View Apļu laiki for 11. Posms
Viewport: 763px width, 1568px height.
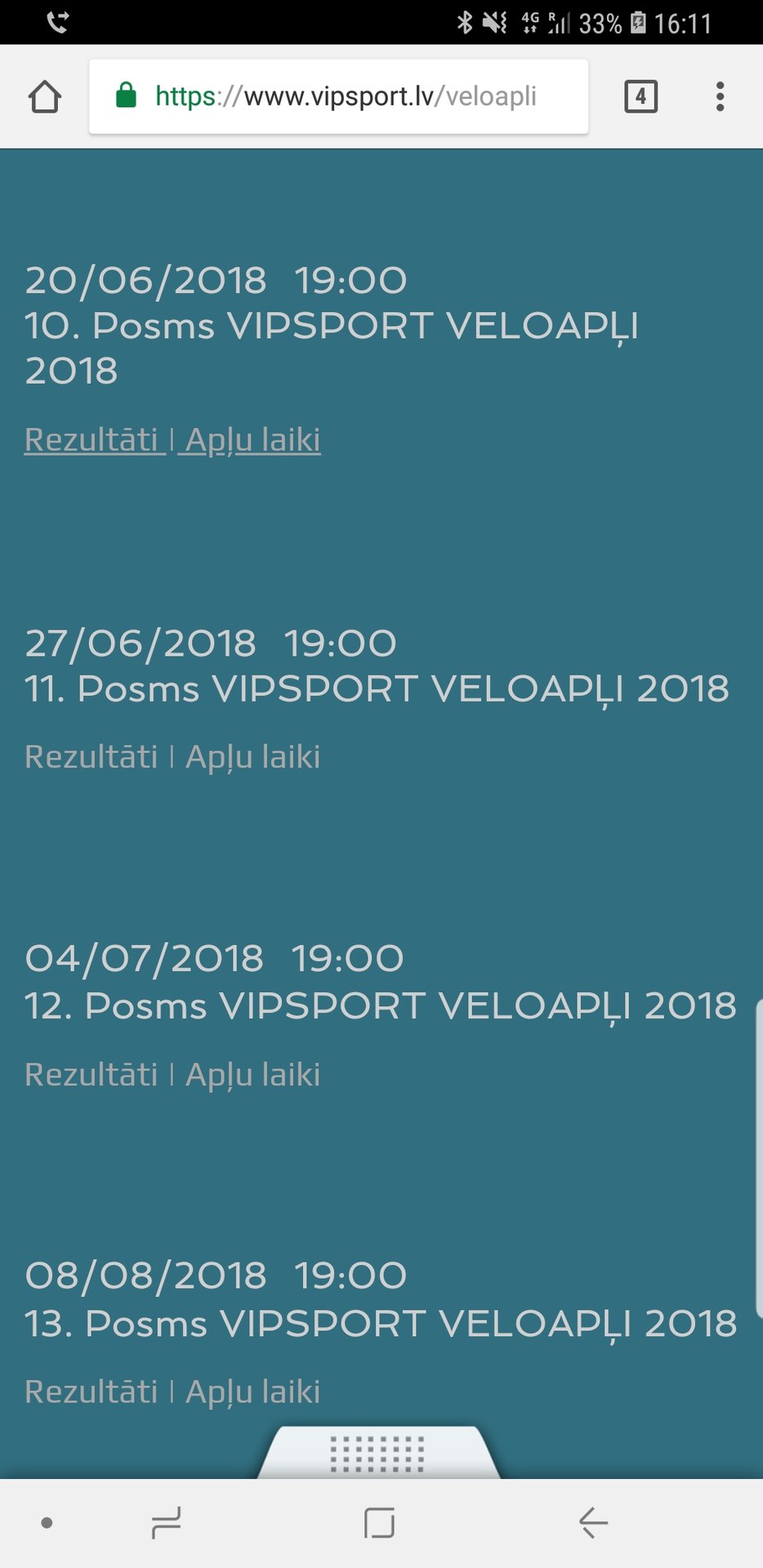pos(252,757)
